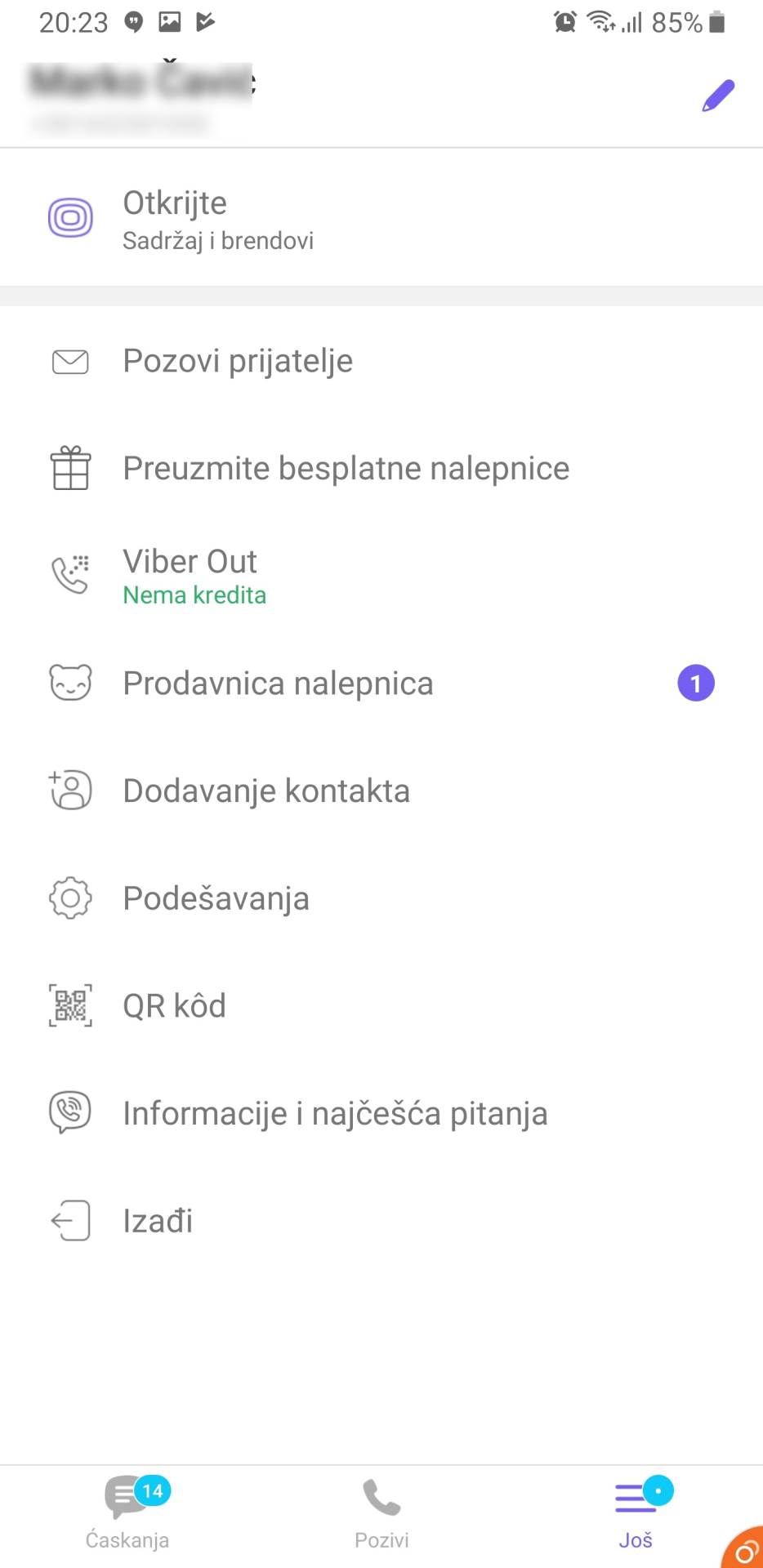Image resolution: width=763 pixels, height=1568 pixels.
Task: Select the envelope icon next to Pozovi prijatelje
Action: click(x=70, y=360)
